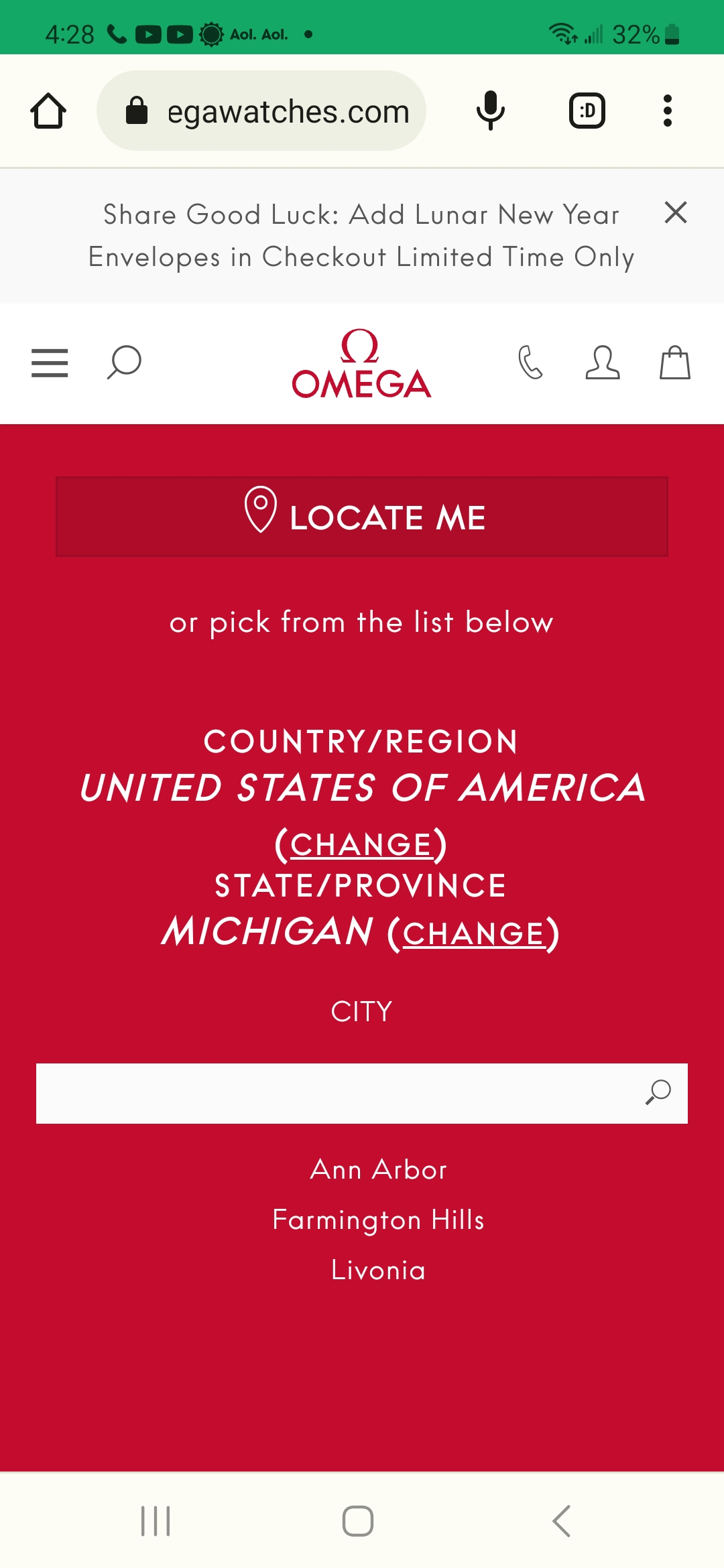Open the hamburger menu
Screen dimensions: 724x1568
(50, 363)
